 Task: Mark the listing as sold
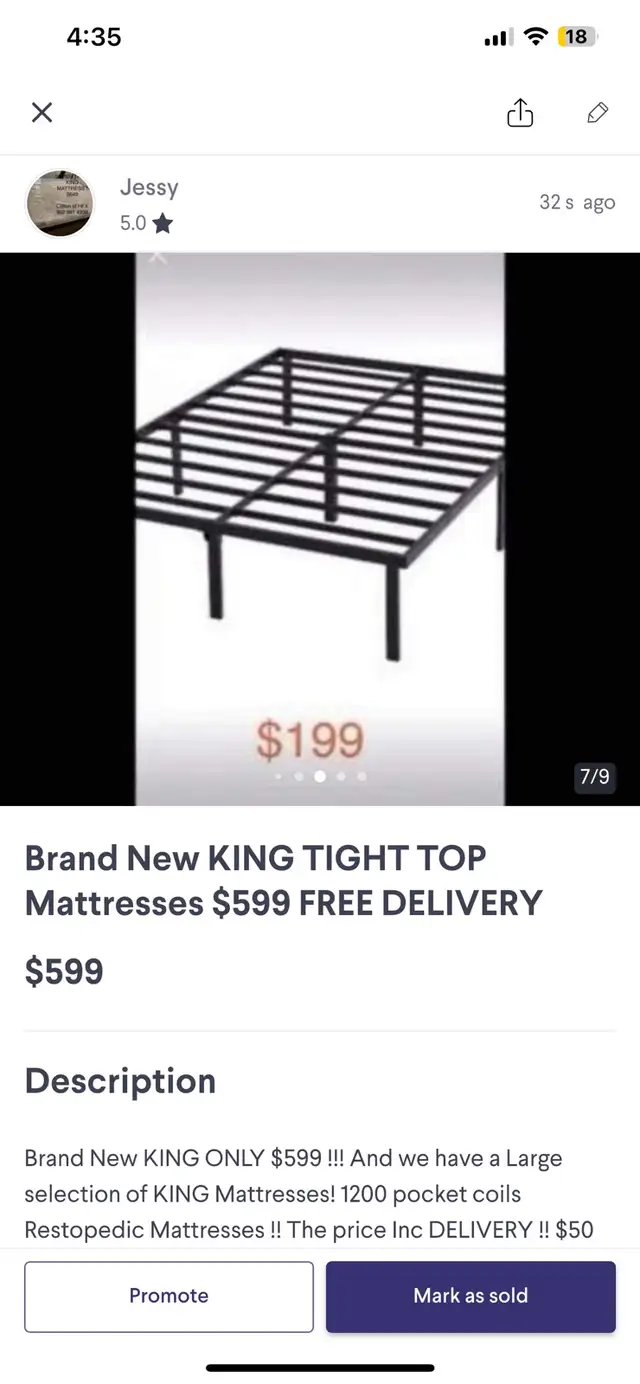471,1296
